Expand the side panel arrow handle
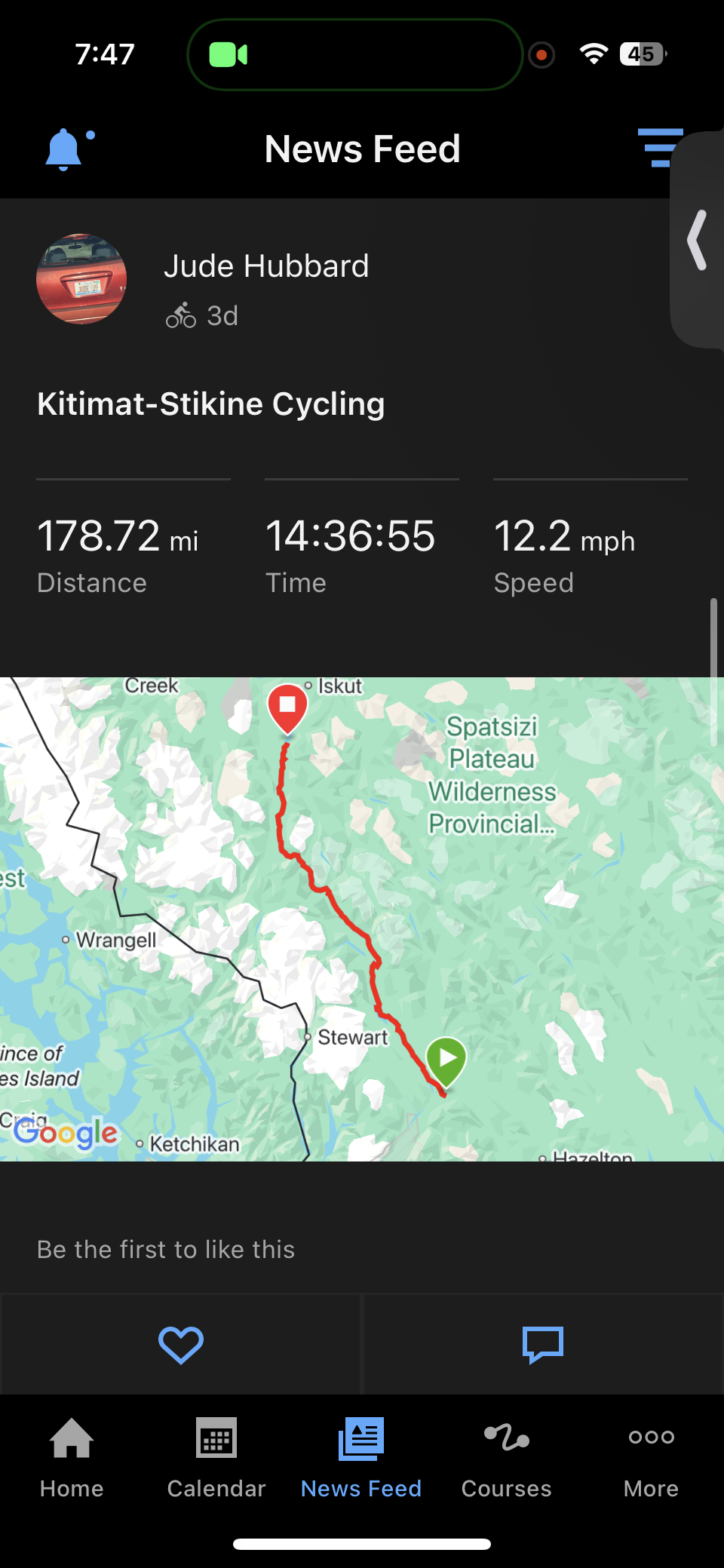 point(698,240)
